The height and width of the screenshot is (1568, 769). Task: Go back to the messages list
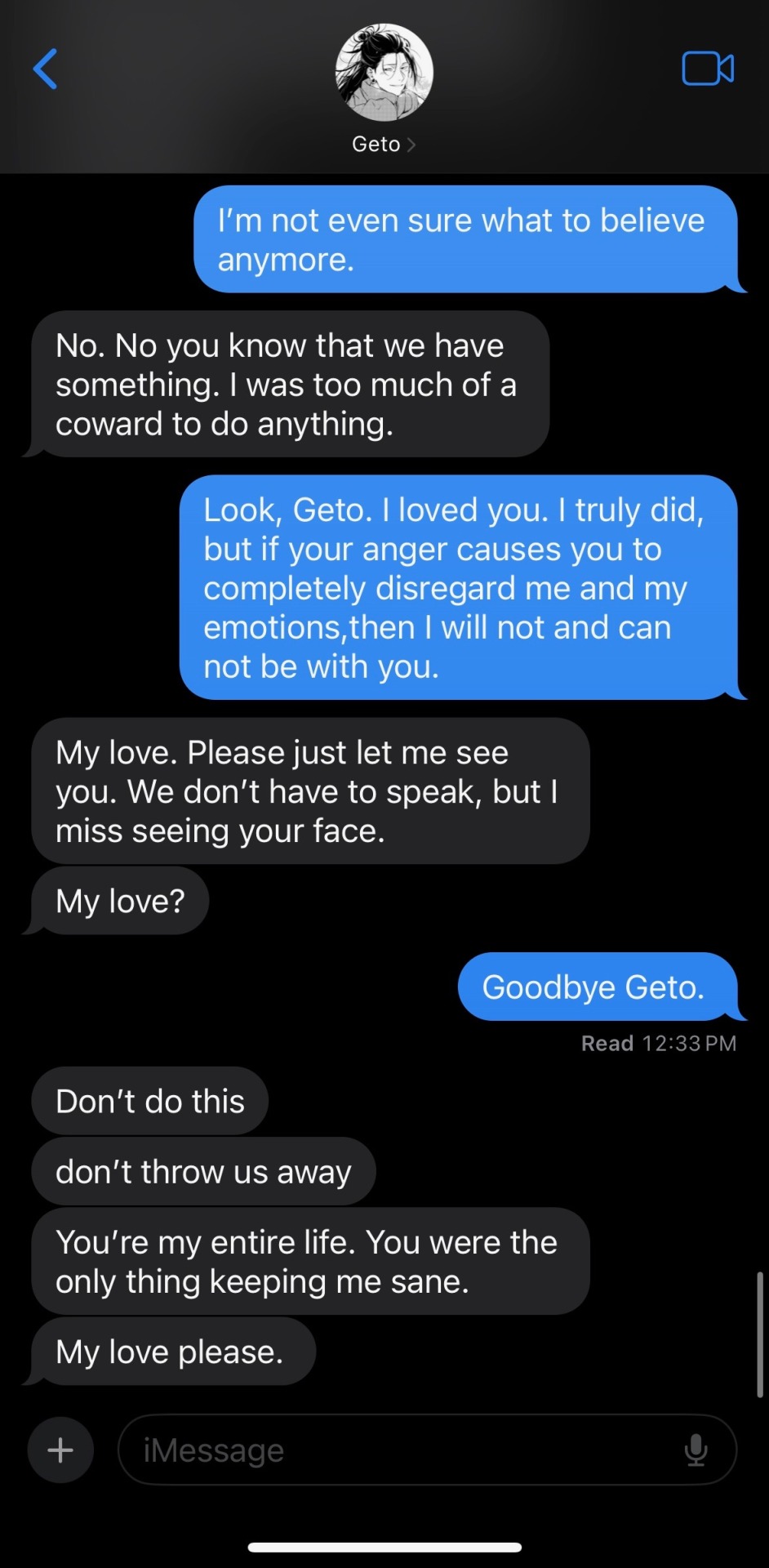click(45, 69)
